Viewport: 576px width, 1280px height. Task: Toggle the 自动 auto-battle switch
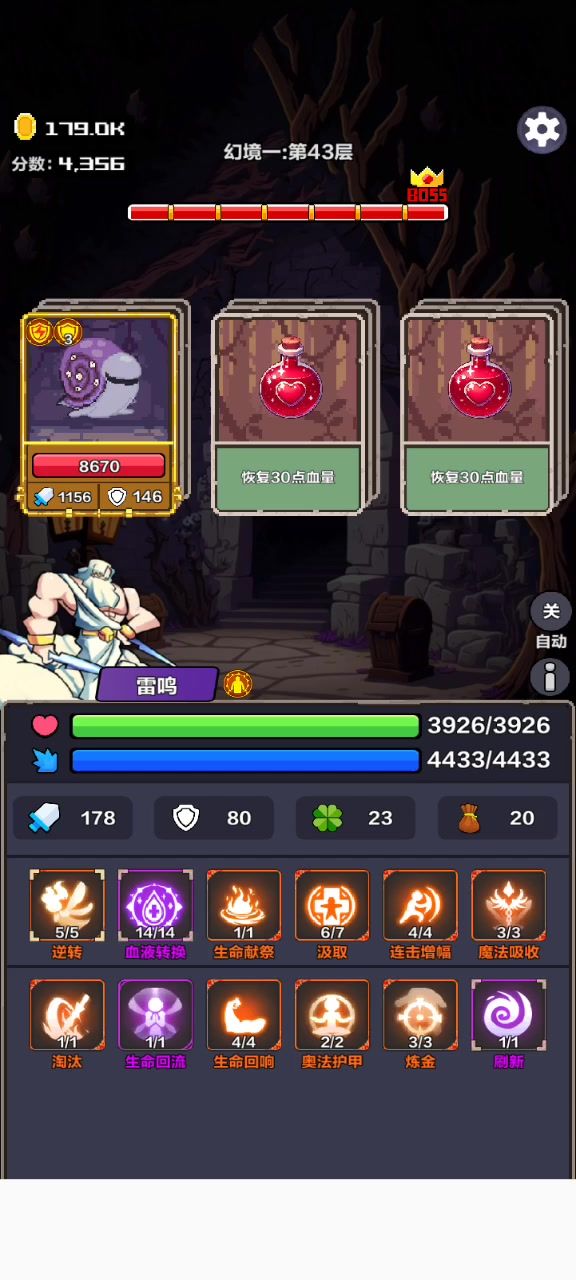[x=551, y=611]
